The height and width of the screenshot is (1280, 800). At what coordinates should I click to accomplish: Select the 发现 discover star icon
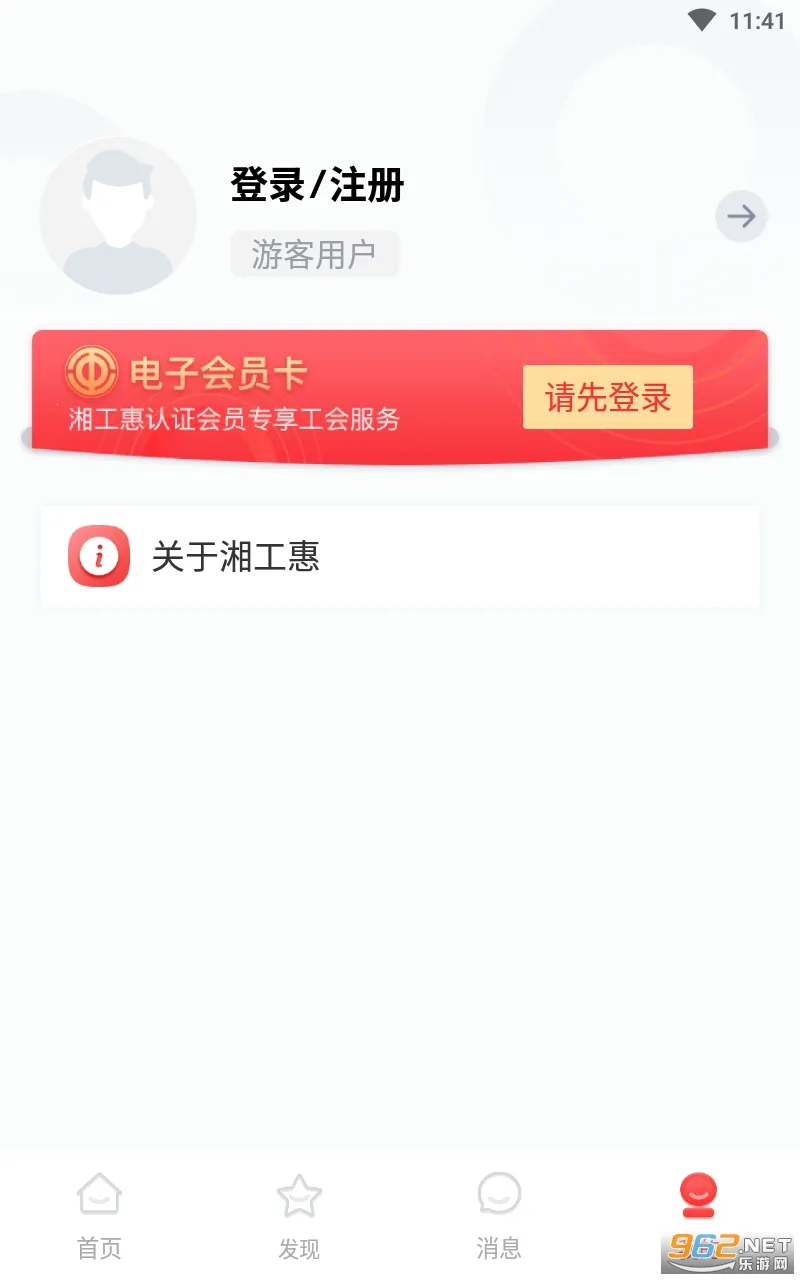click(x=299, y=1194)
